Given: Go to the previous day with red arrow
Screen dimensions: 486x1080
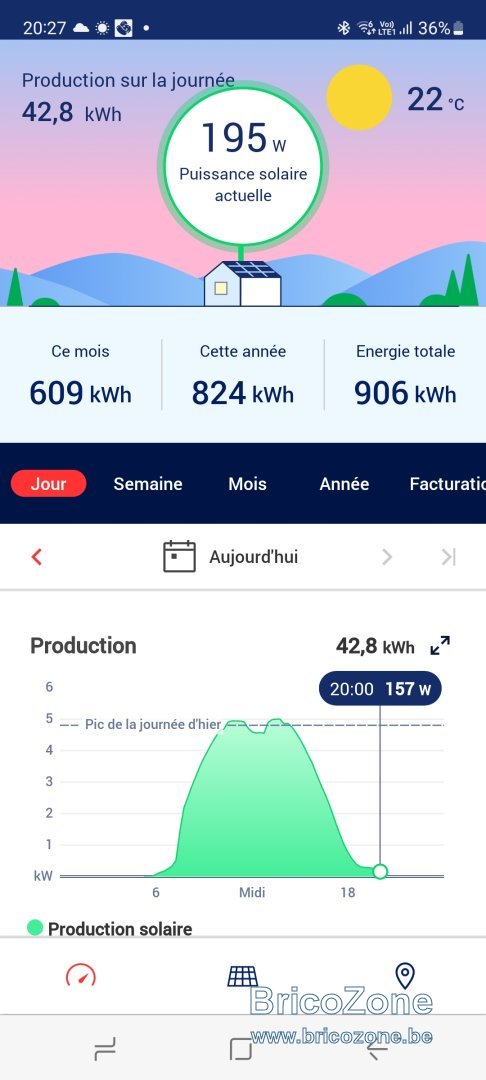Looking at the screenshot, I should 37,557.
